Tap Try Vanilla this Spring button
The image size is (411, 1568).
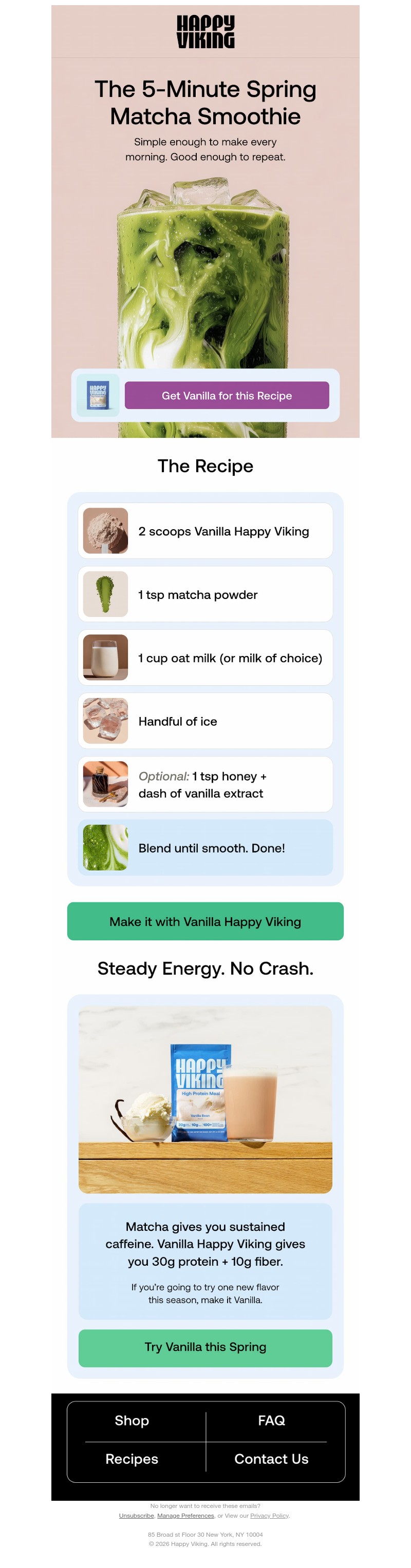[205, 1347]
